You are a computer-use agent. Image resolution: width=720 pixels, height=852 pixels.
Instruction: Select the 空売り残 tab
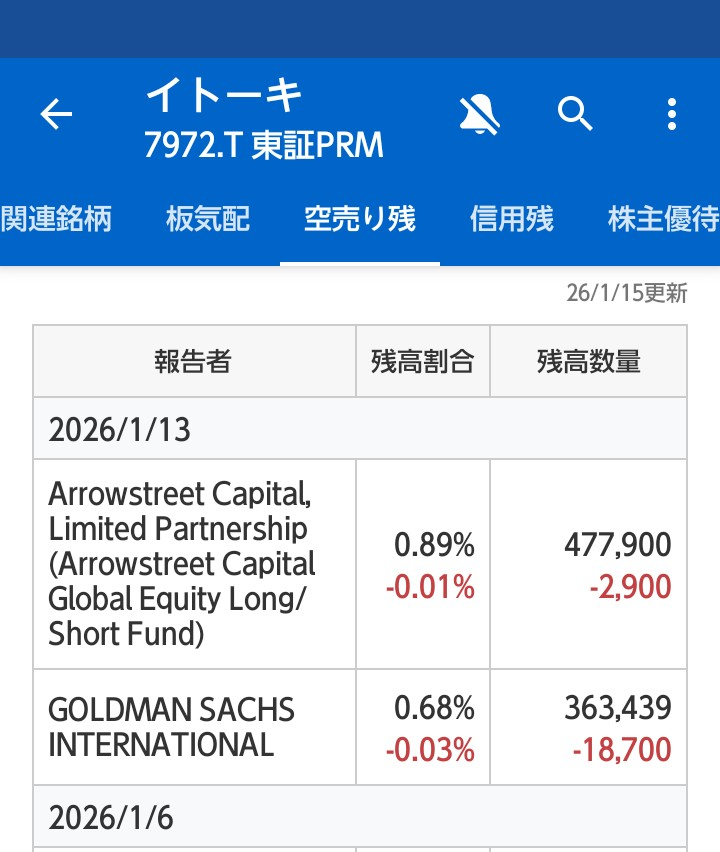tap(360, 219)
